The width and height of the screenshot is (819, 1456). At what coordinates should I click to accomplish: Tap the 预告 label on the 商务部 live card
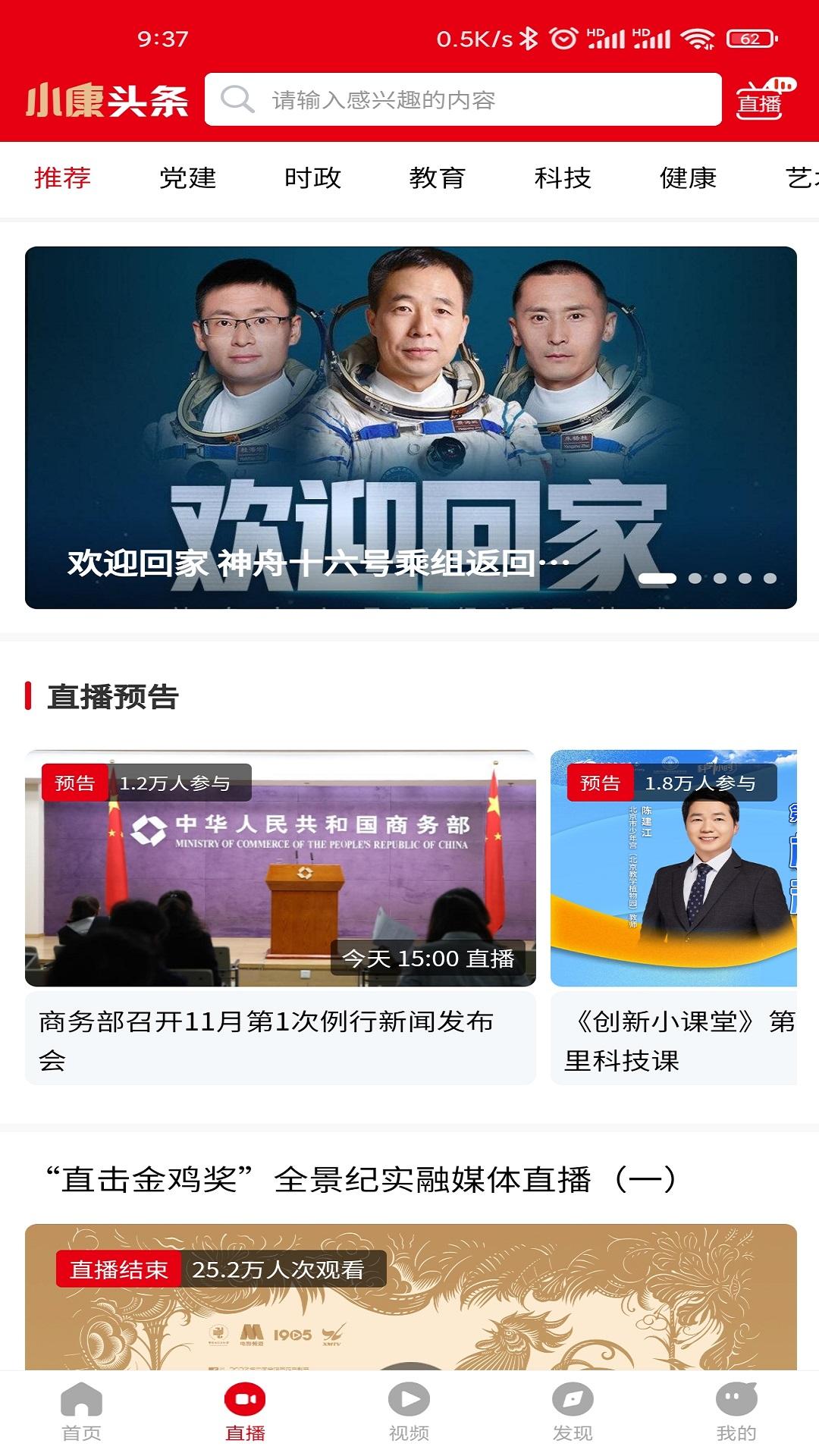[x=76, y=786]
